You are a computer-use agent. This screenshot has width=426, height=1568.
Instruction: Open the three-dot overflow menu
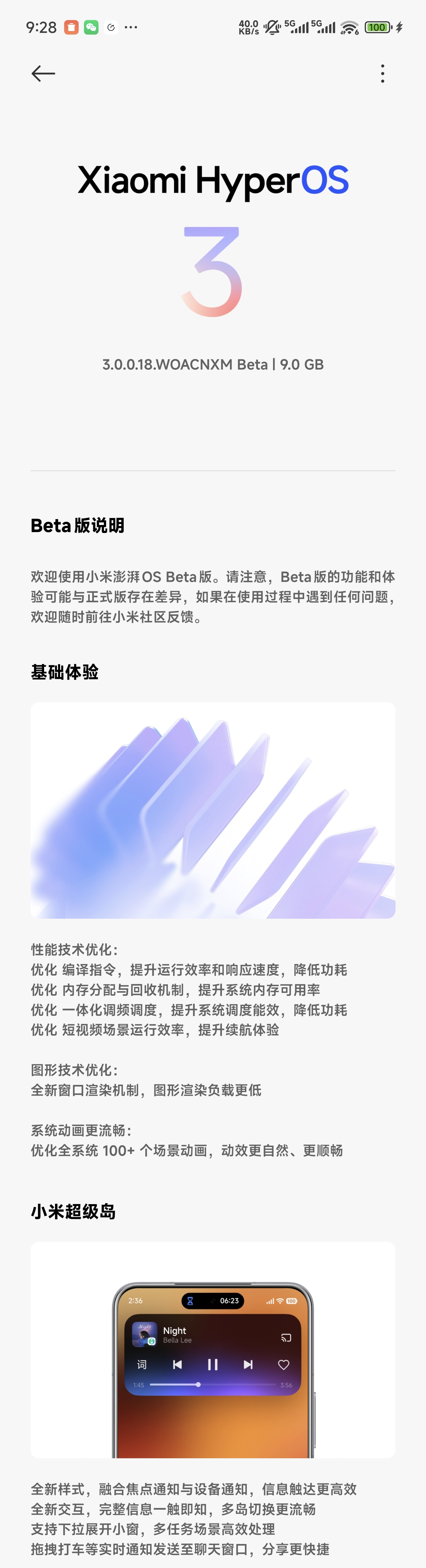(x=382, y=74)
